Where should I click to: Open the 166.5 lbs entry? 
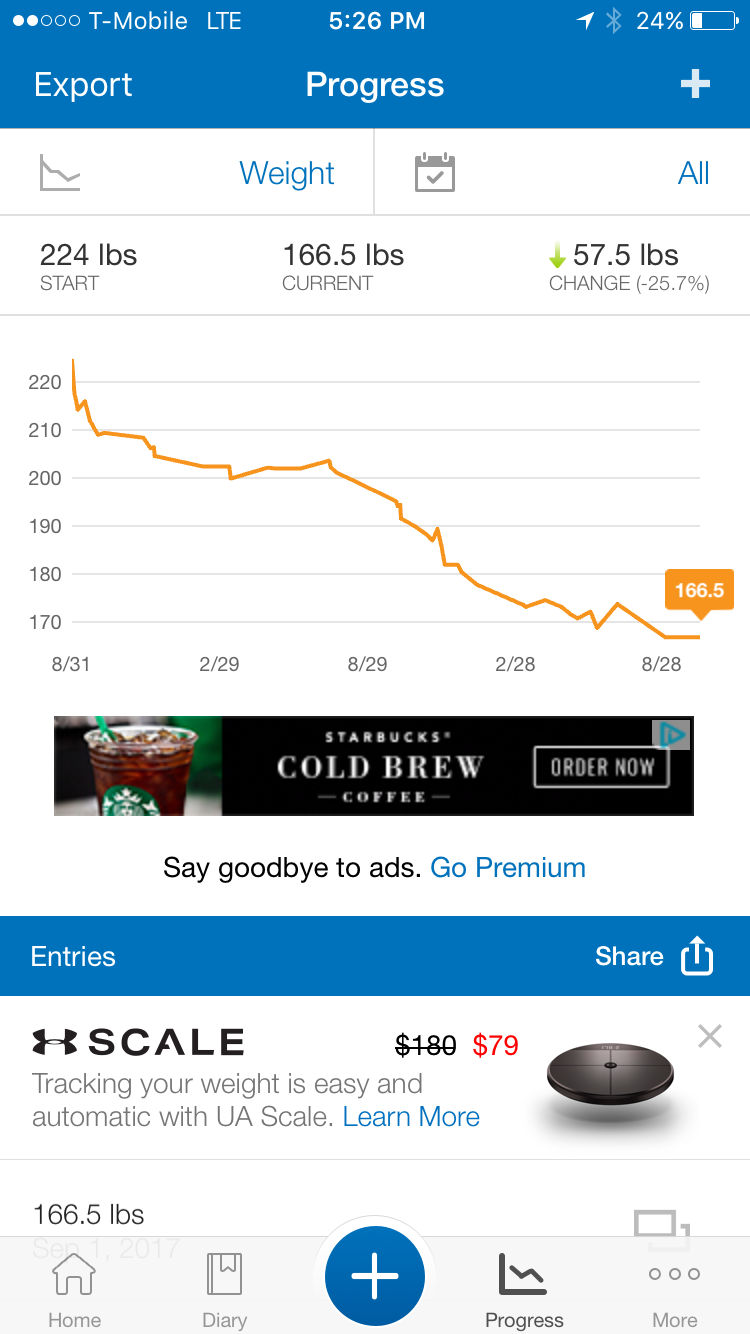pos(89,1214)
